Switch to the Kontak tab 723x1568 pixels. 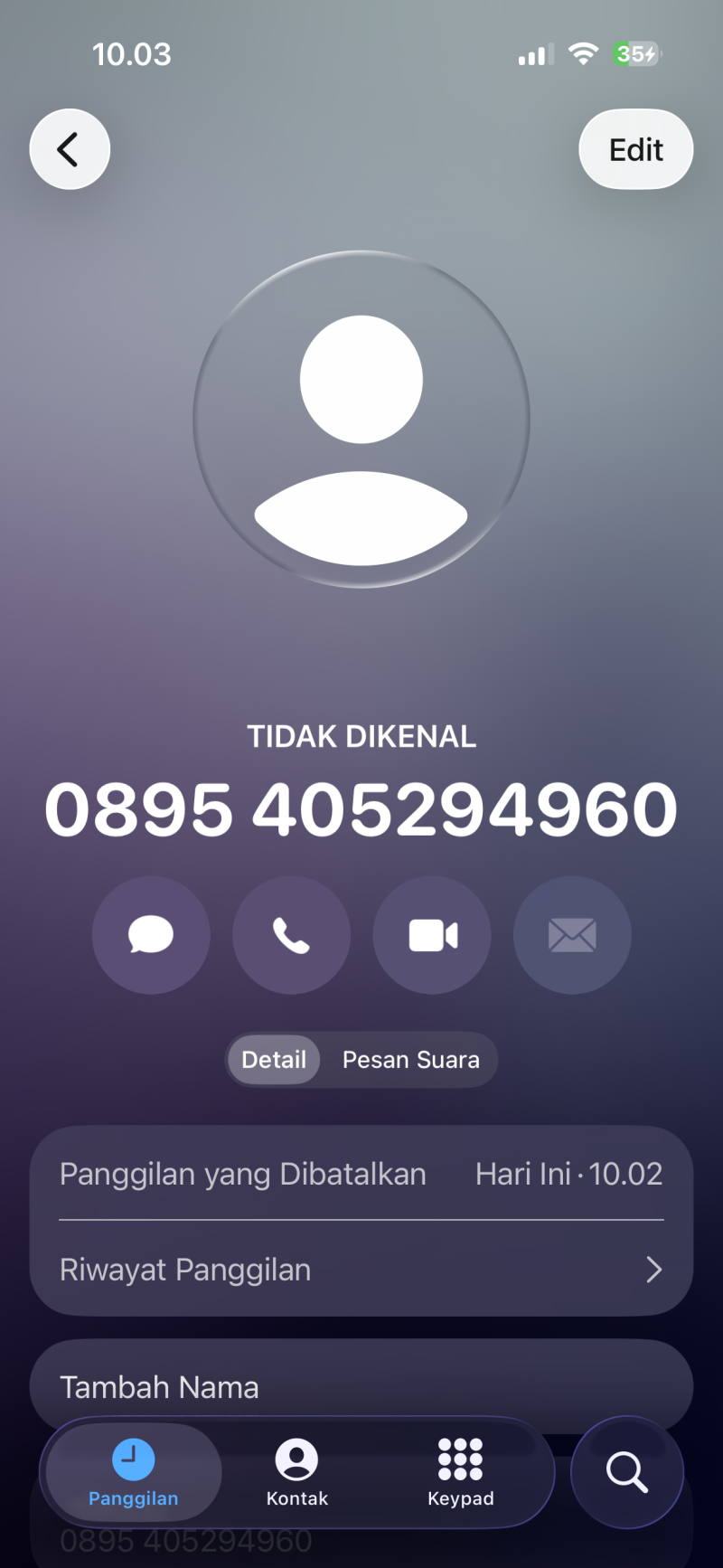(296, 1472)
